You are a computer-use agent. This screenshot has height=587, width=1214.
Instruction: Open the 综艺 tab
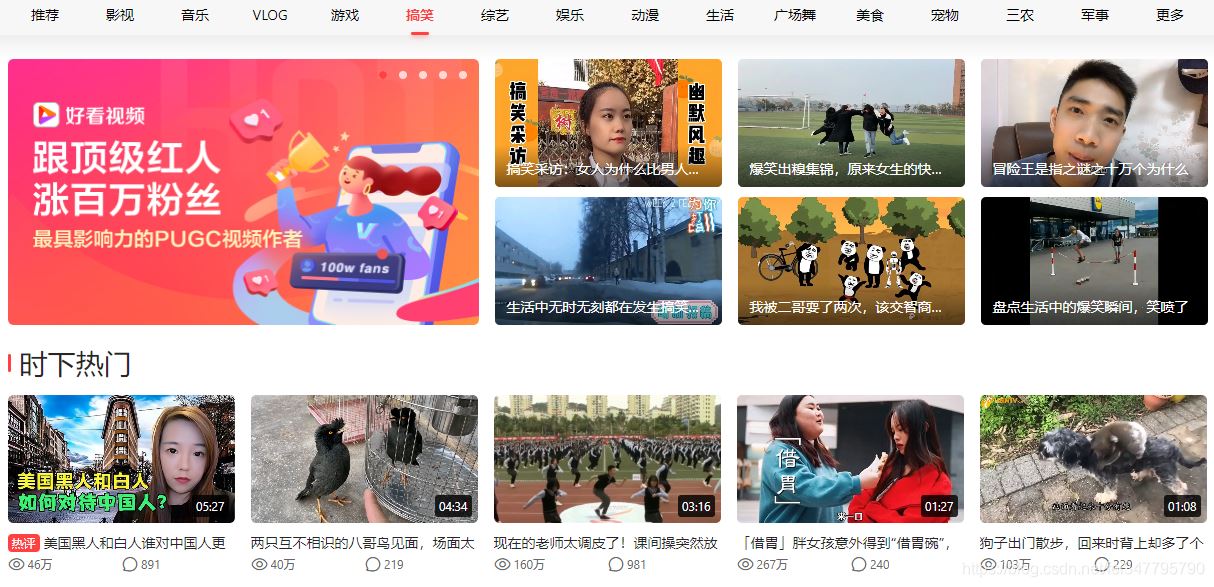tap(495, 15)
